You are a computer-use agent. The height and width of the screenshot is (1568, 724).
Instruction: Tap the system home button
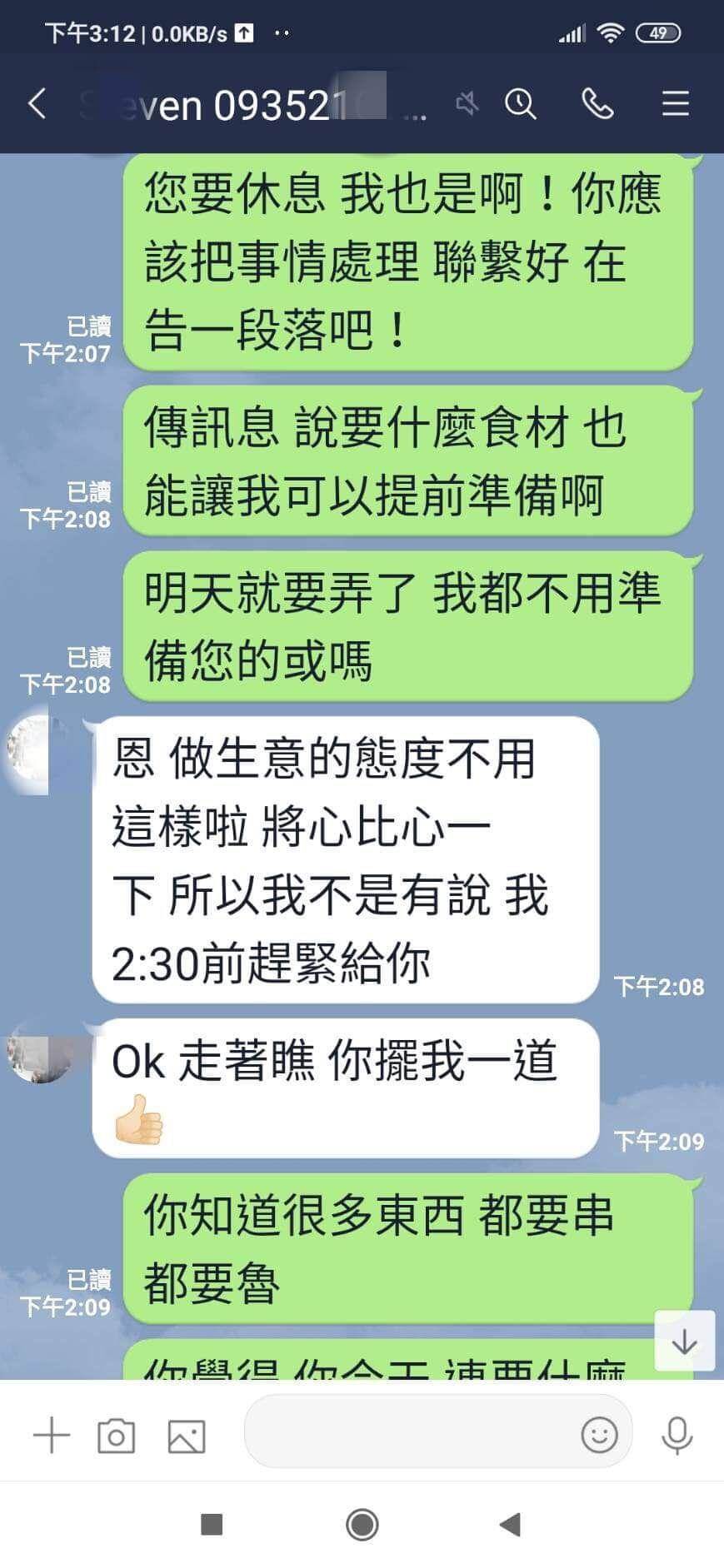point(362,1525)
